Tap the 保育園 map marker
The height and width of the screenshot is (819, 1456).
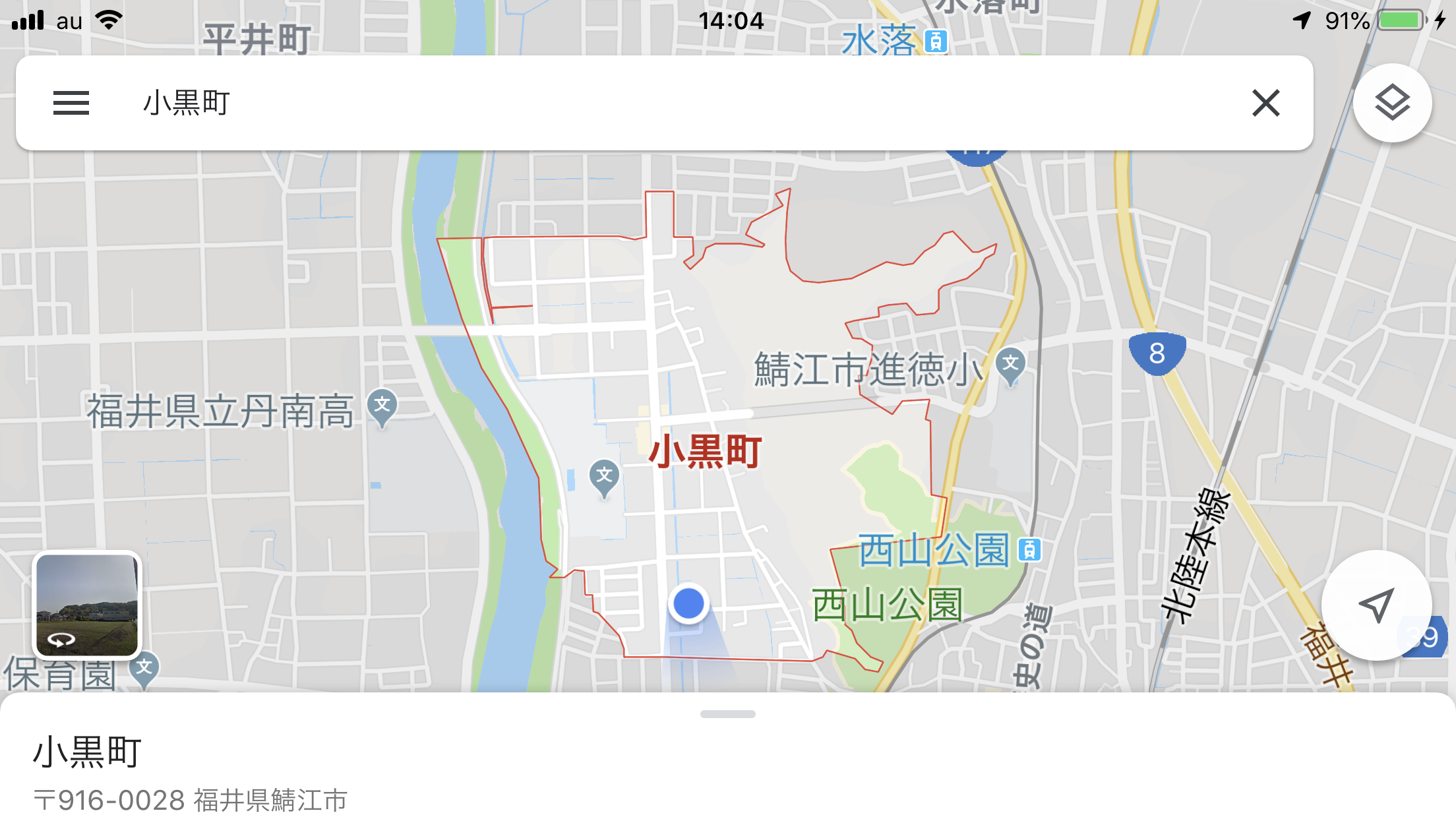[x=144, y=669]
